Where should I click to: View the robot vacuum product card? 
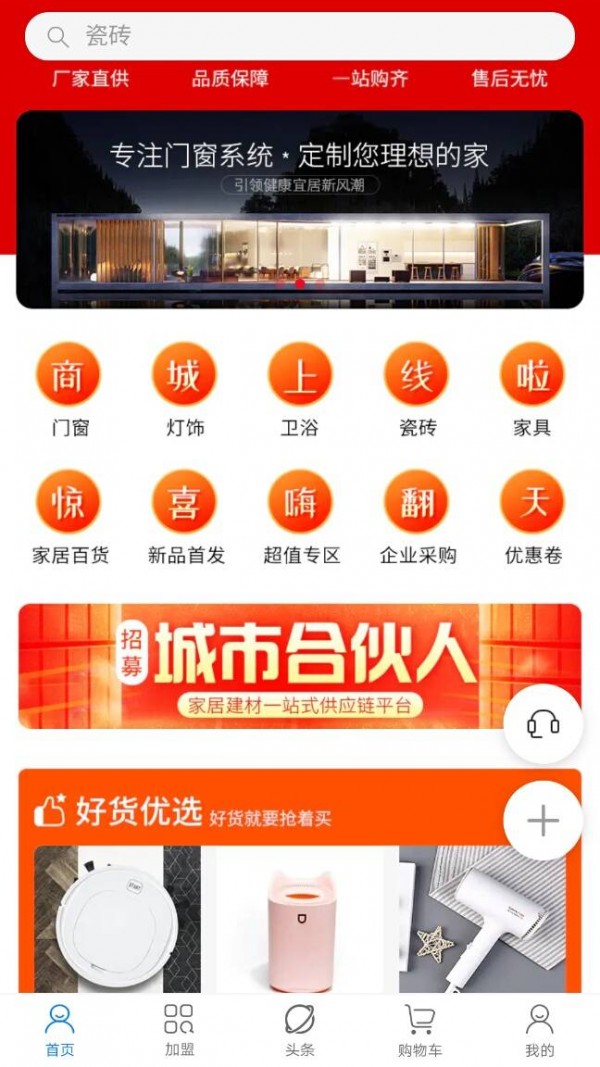(x=117, y=918)
